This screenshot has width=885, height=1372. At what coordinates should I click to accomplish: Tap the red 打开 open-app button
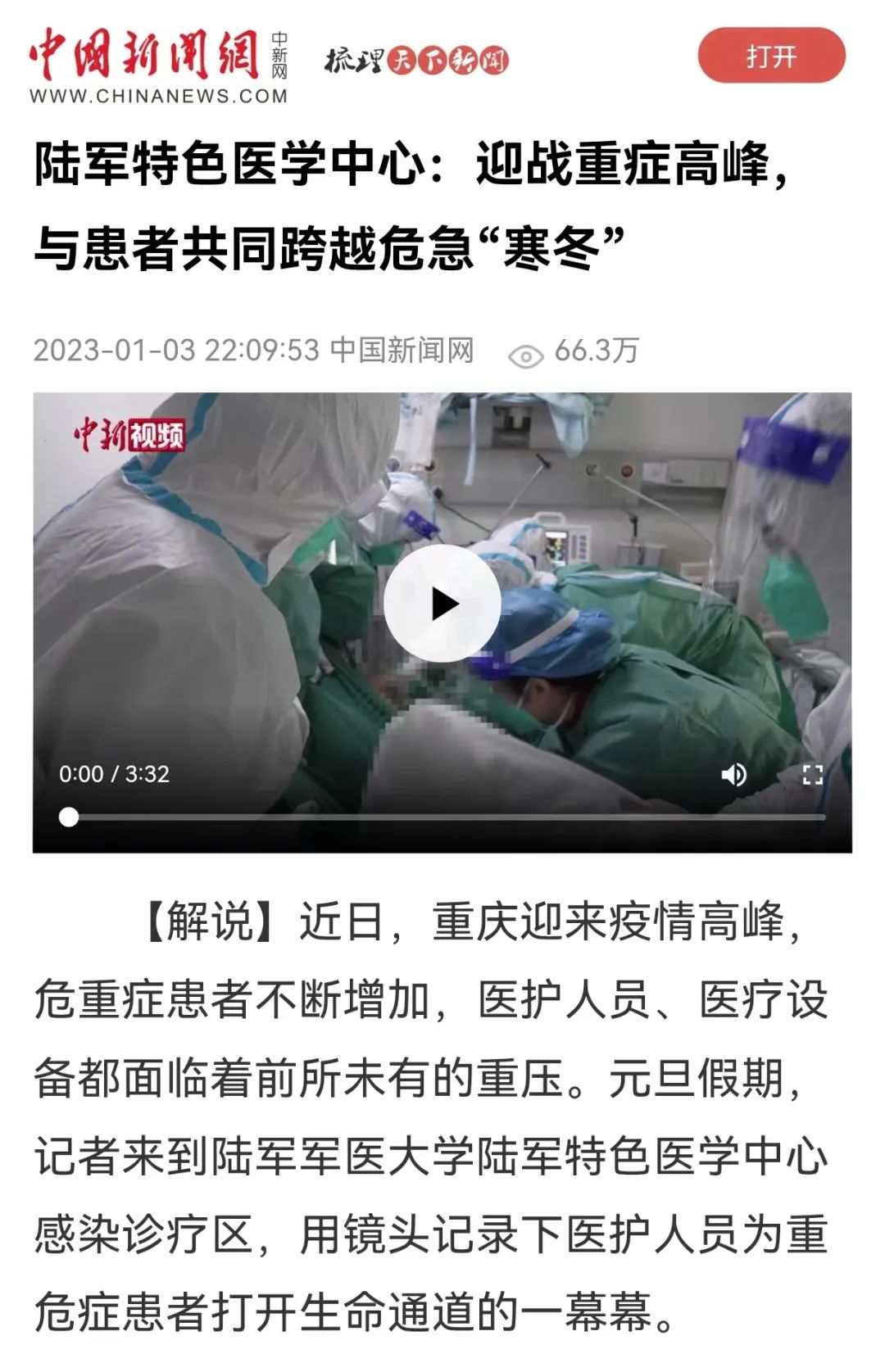[x=770, y=56]
